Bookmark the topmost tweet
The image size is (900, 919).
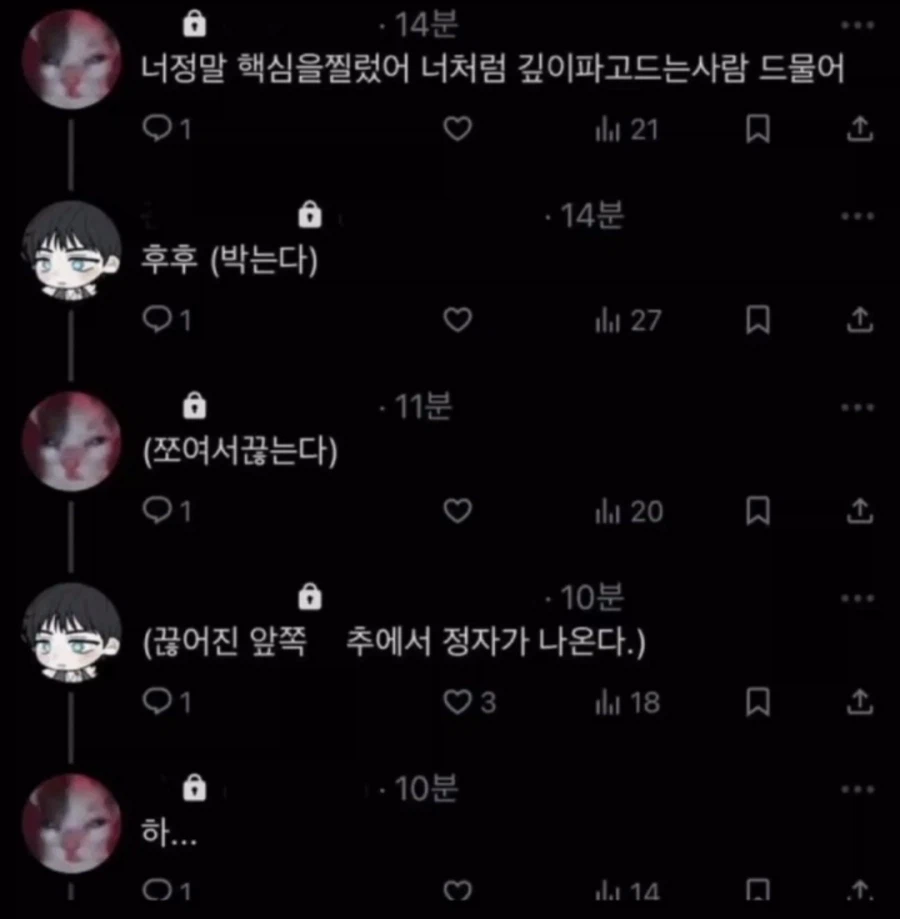coord(757,128)
